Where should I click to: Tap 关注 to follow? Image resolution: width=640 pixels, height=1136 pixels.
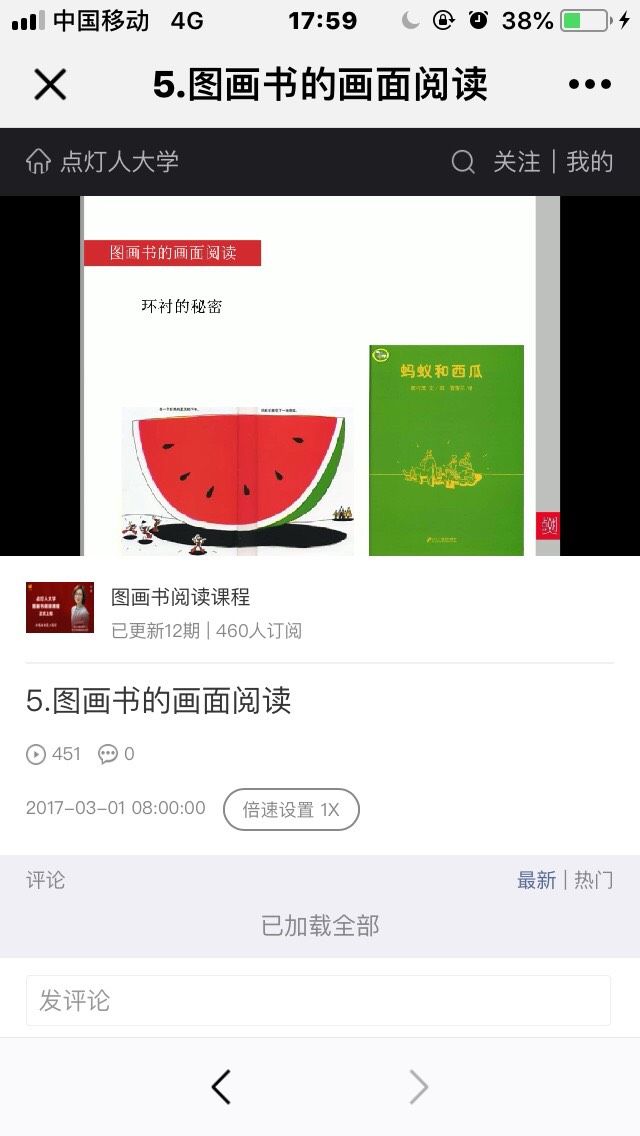(517, 162)
